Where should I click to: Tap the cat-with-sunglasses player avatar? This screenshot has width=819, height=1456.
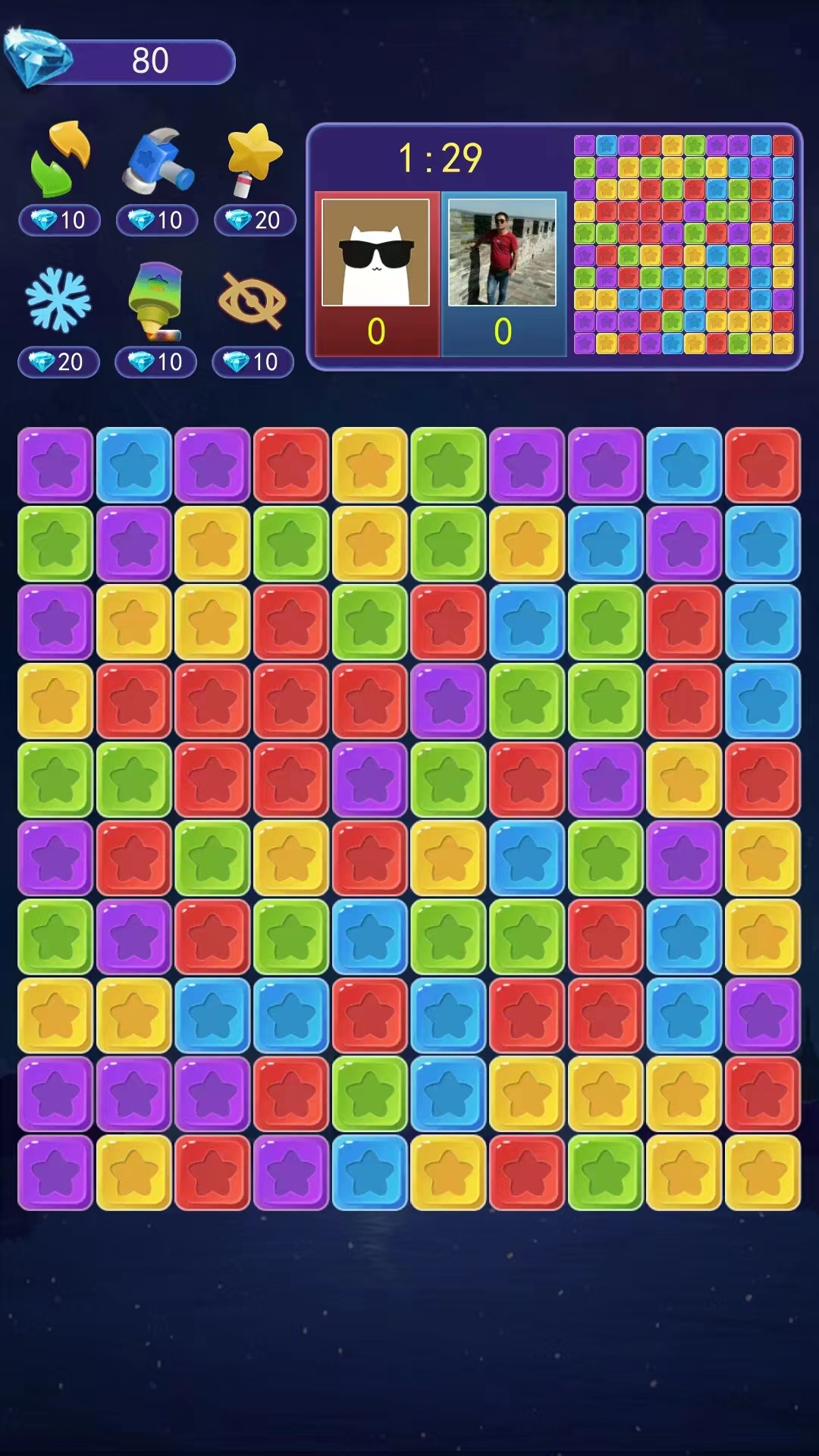376,253
